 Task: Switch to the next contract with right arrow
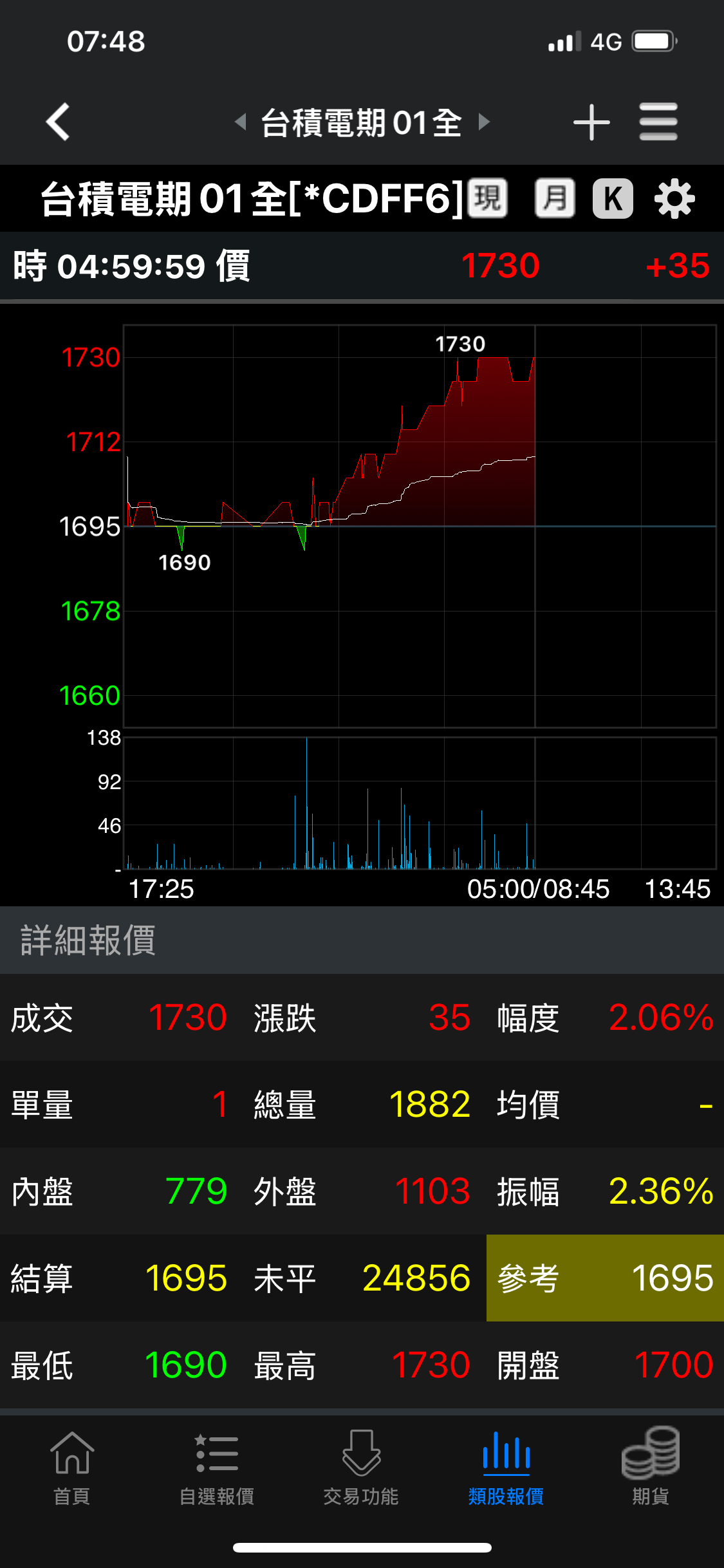click(484, 122)
